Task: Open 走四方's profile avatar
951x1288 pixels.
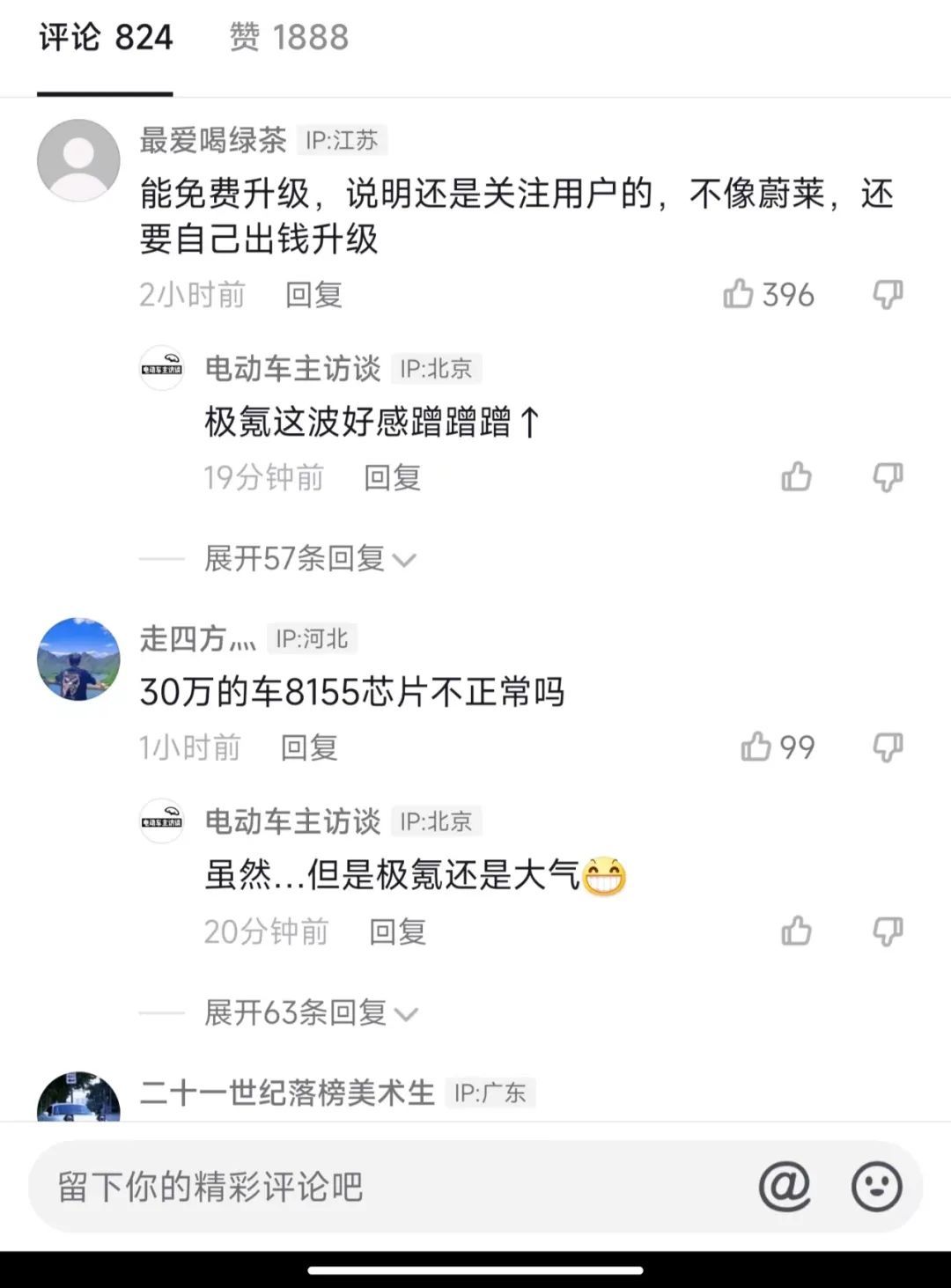Action: (x=78, y=659)
